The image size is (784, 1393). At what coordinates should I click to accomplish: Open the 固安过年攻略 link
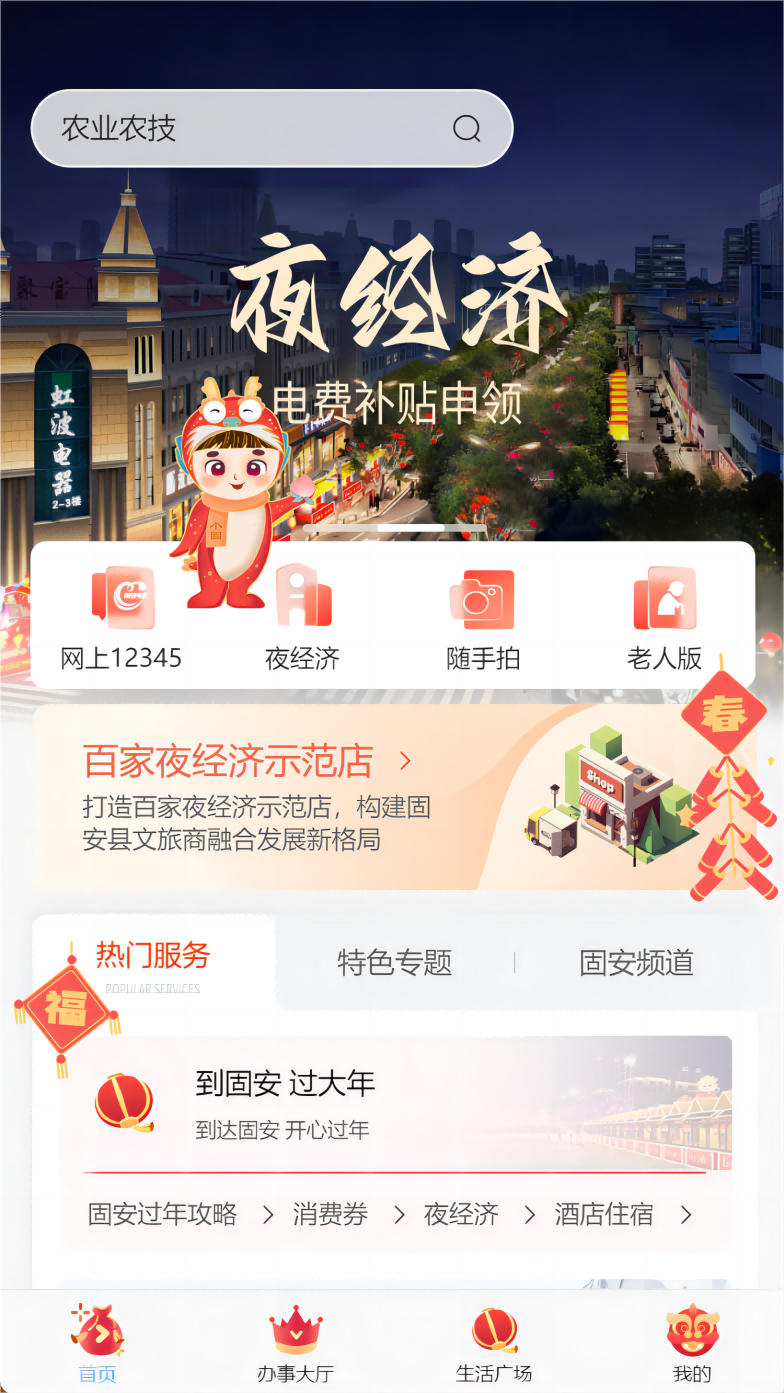pyautogui.click(x=163, y=1214)
